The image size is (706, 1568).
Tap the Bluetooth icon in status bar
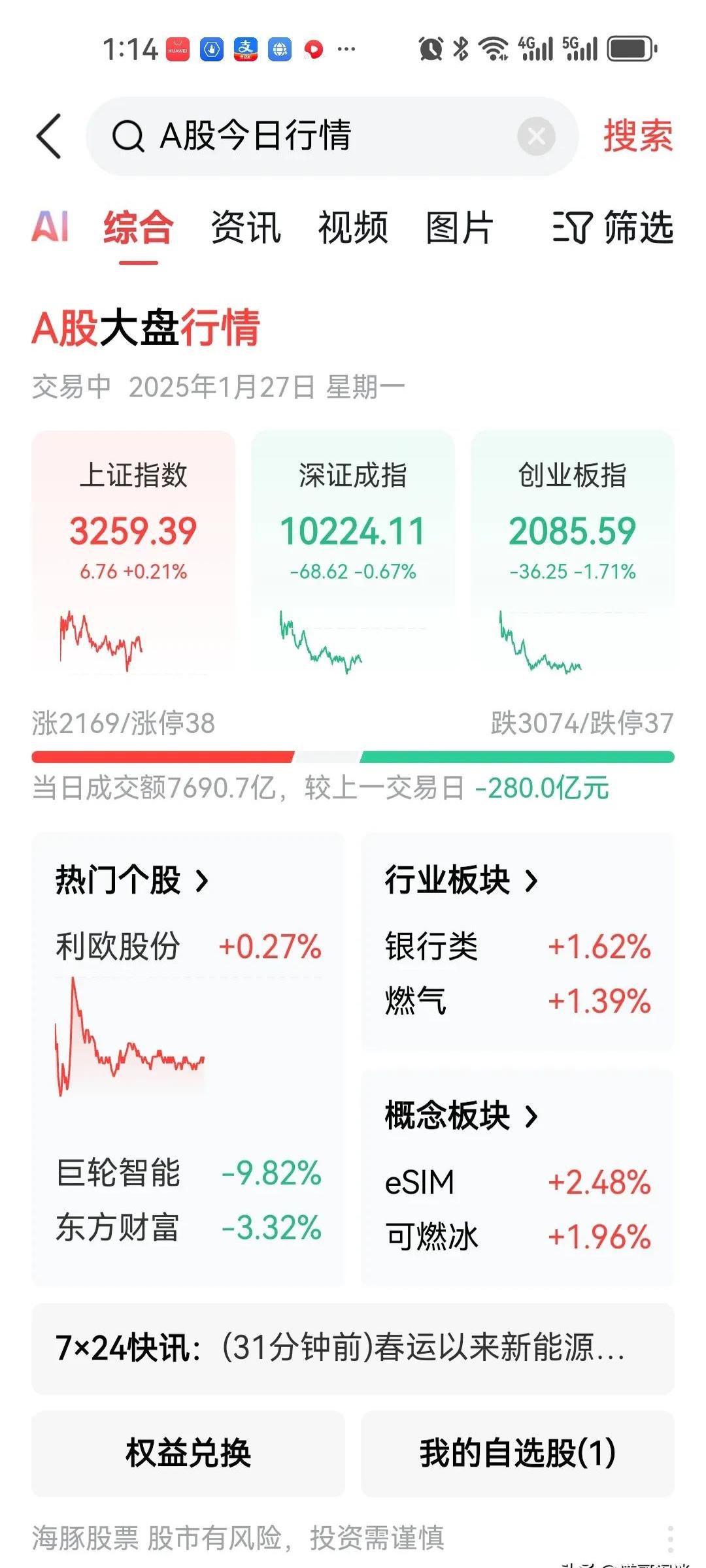pos(460,46)
